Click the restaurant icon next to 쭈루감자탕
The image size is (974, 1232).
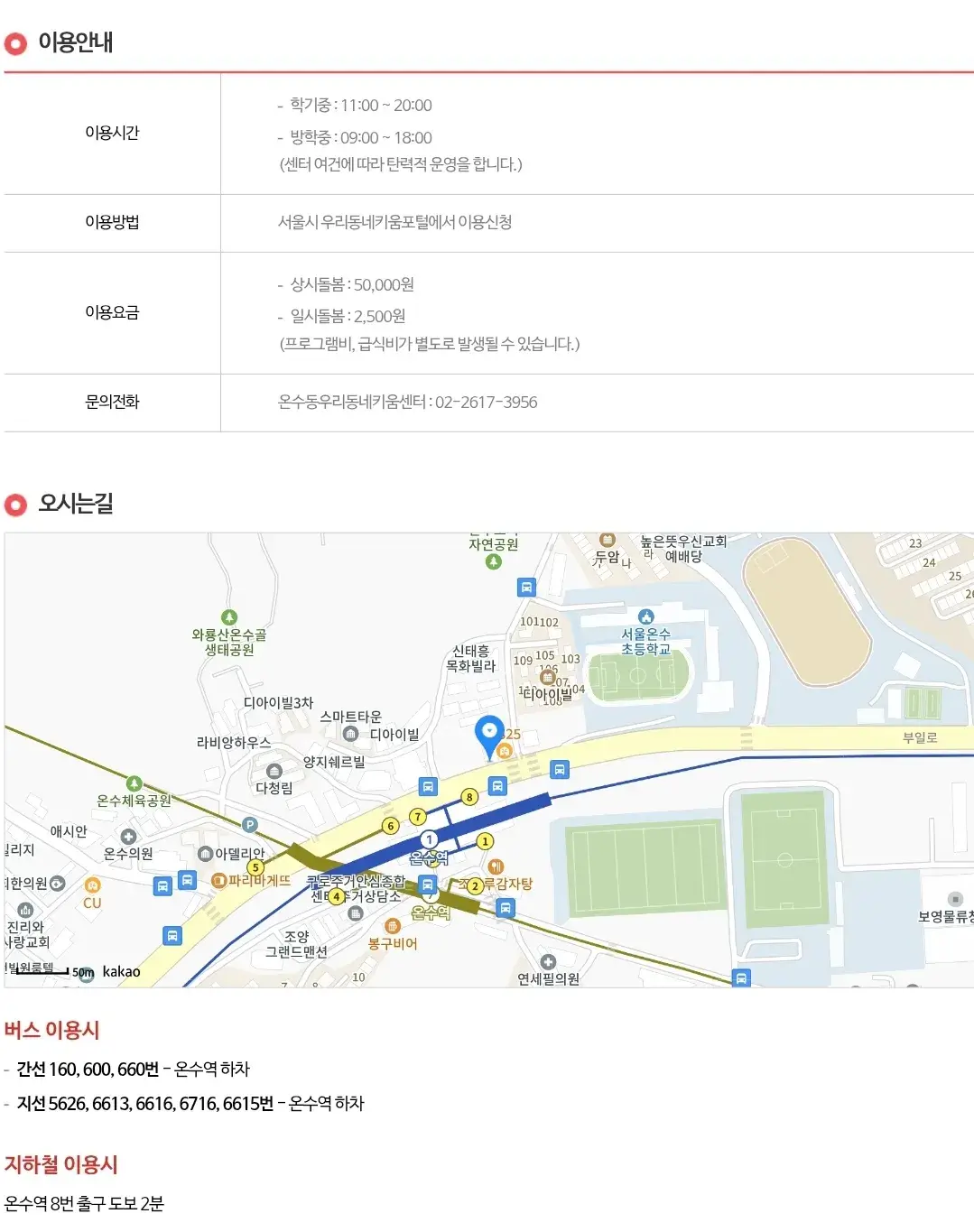pyautogui.click(x=495, y=866)
